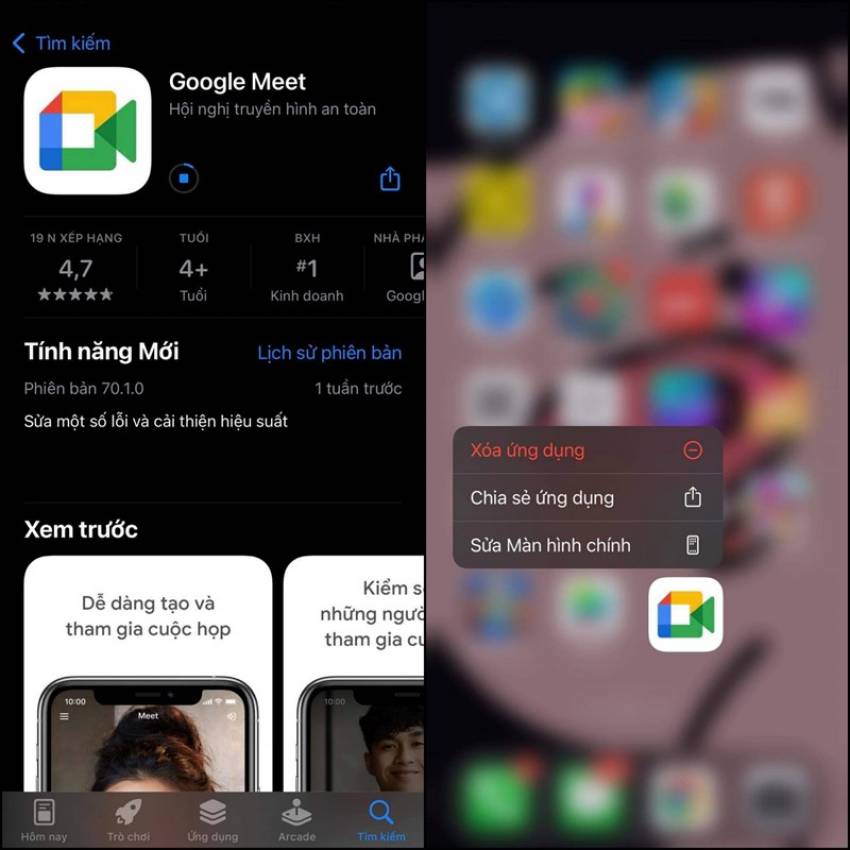The width and height of the screenshot is (850, 850).
Task: Stop the Google Meet download
Action: point(184,179)
